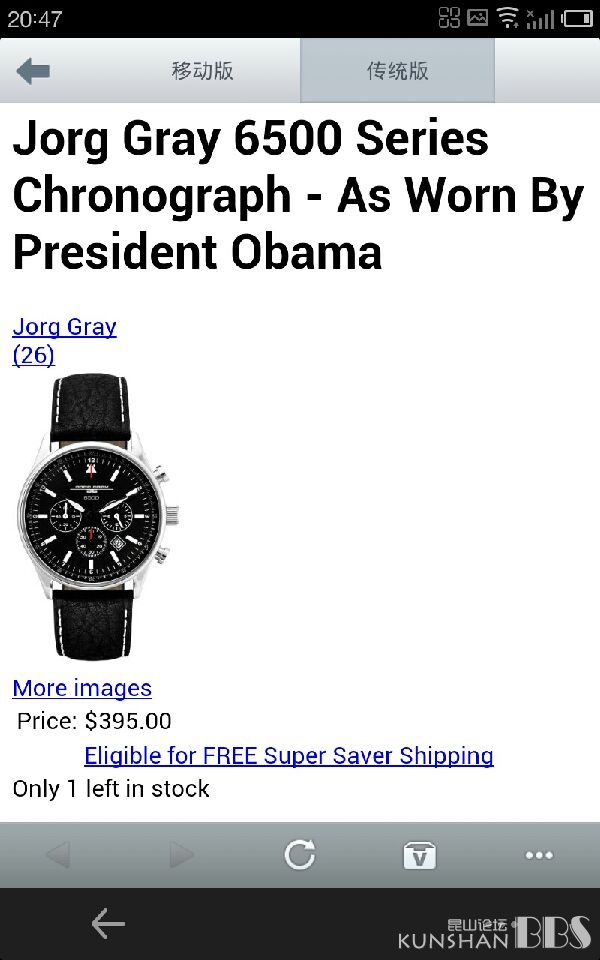Open Eligible for FREE Super Saver Shipping link
600x960 pixels.
289,756
